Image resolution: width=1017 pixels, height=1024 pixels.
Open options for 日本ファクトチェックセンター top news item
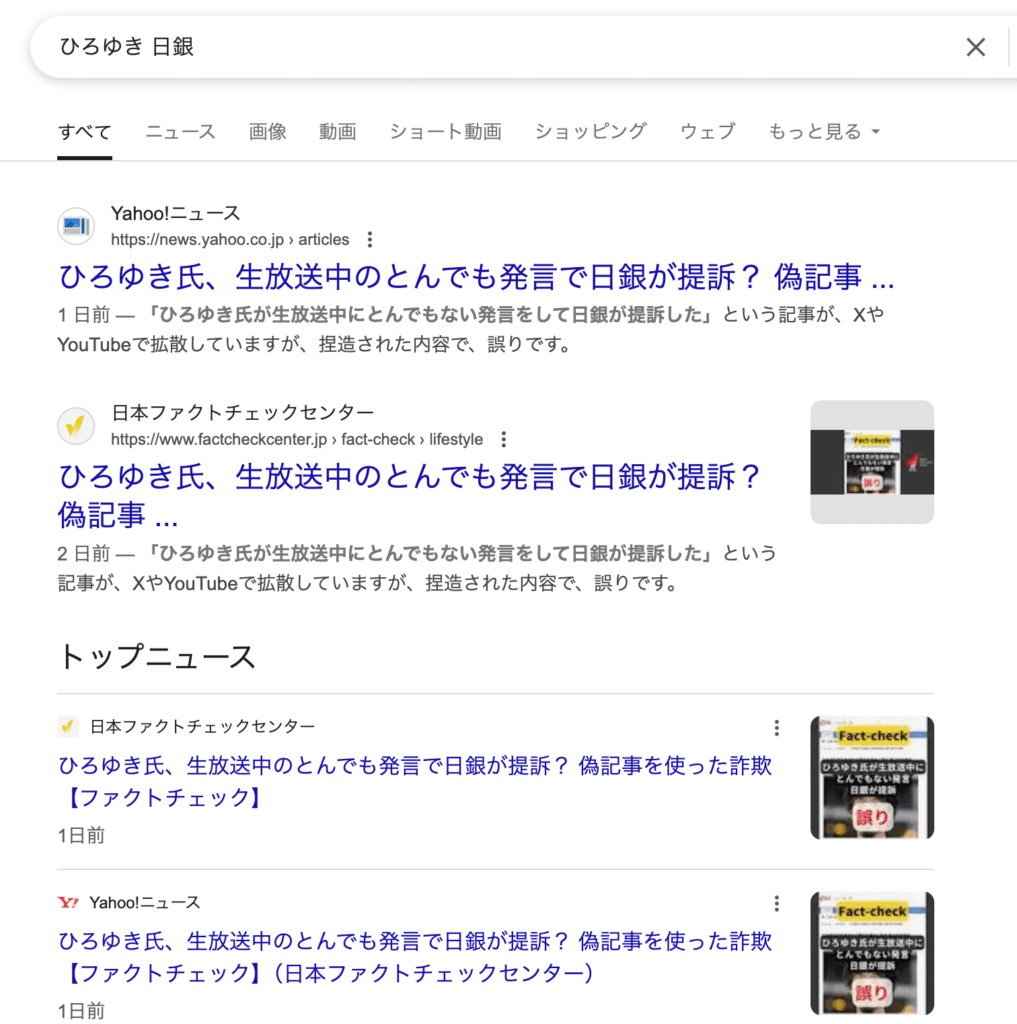(777, 728)
